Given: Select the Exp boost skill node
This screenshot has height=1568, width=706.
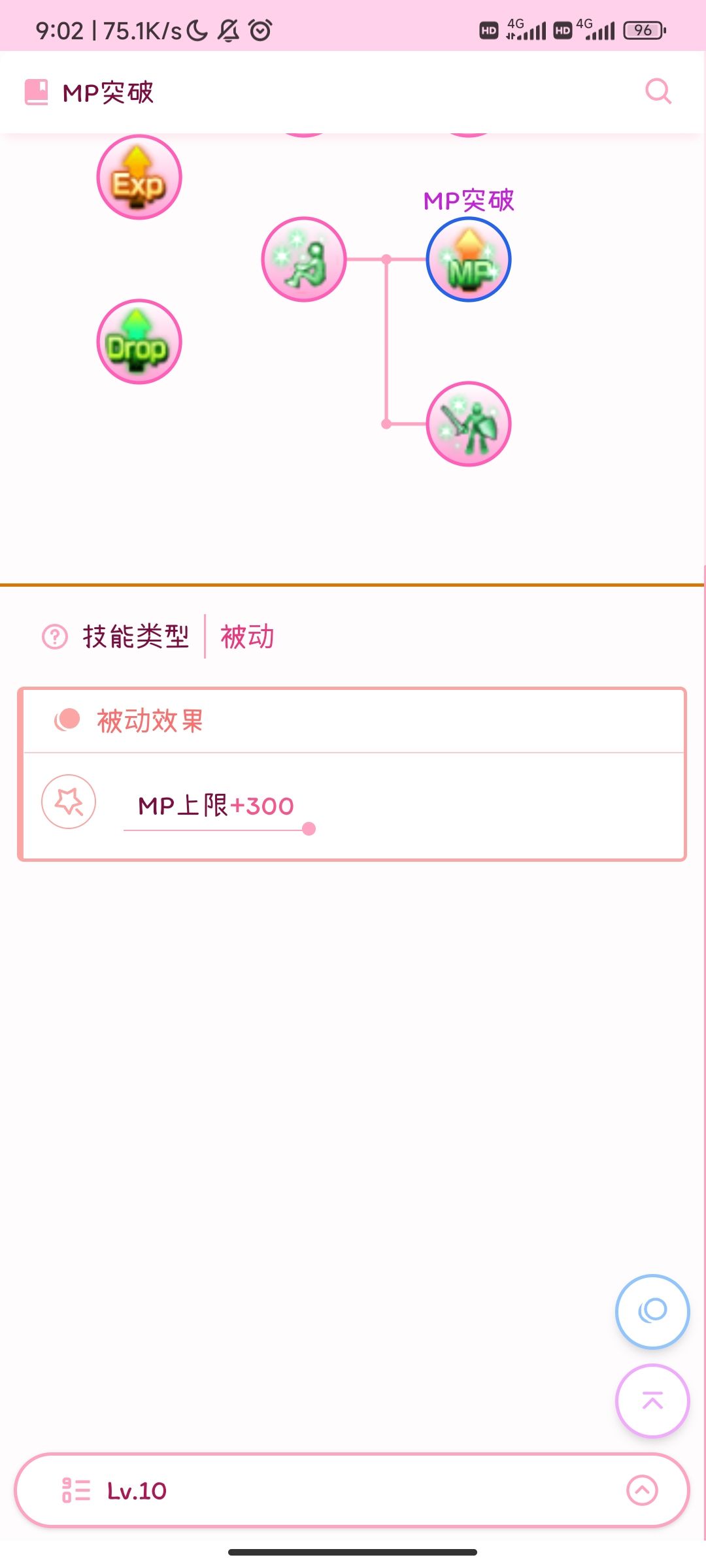Looking at the screenshot, I should coord(139,176).
